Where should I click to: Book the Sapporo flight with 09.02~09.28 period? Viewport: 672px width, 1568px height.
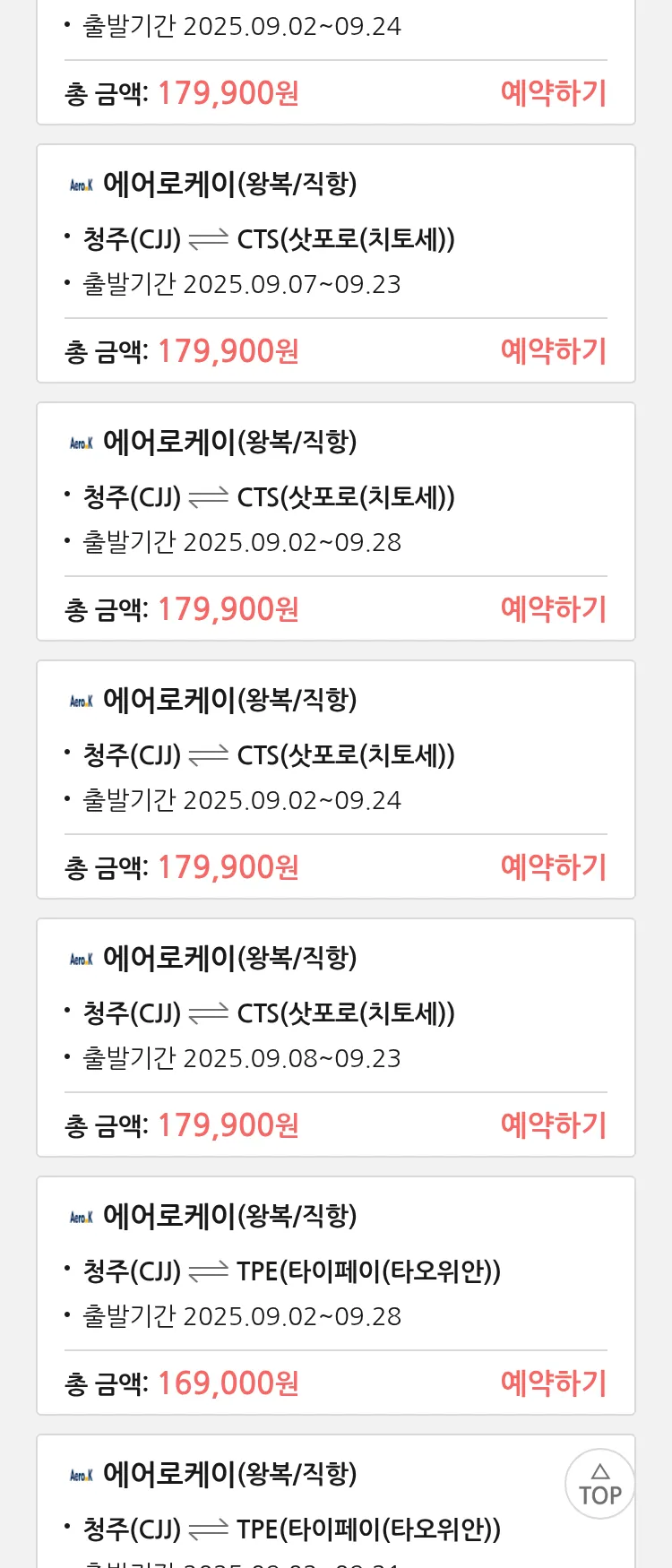553,609
